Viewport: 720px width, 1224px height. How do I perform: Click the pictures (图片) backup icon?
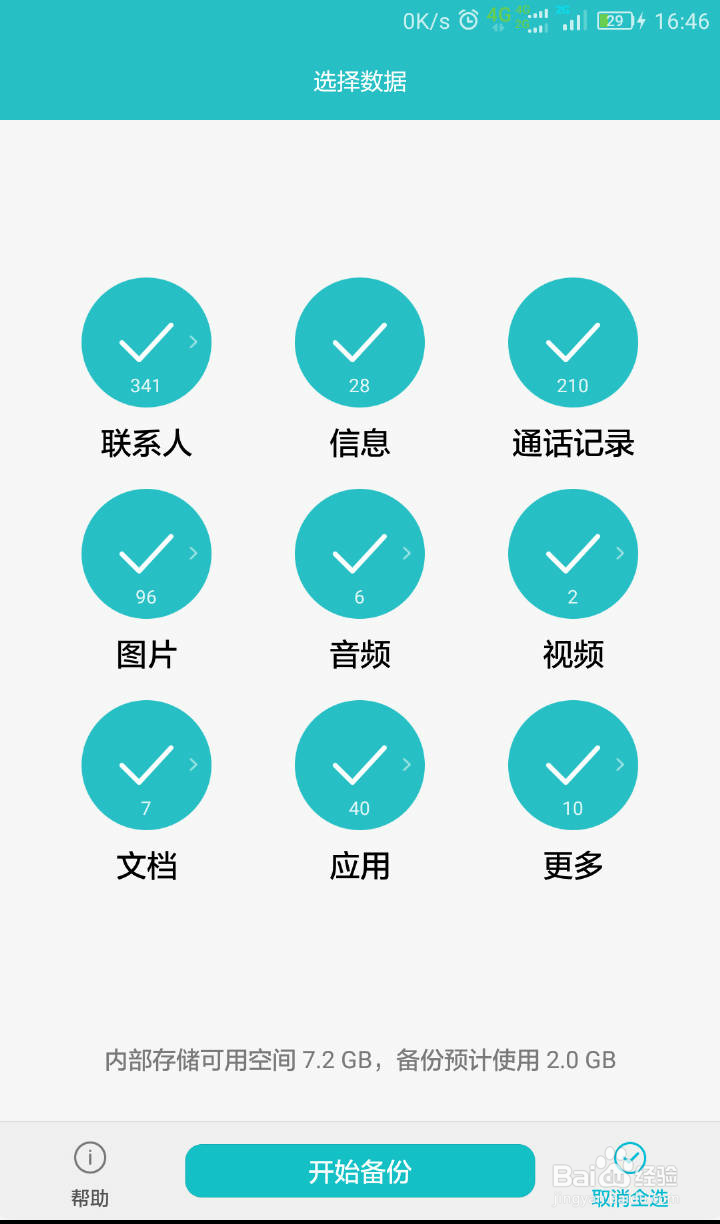coord(146,553)
